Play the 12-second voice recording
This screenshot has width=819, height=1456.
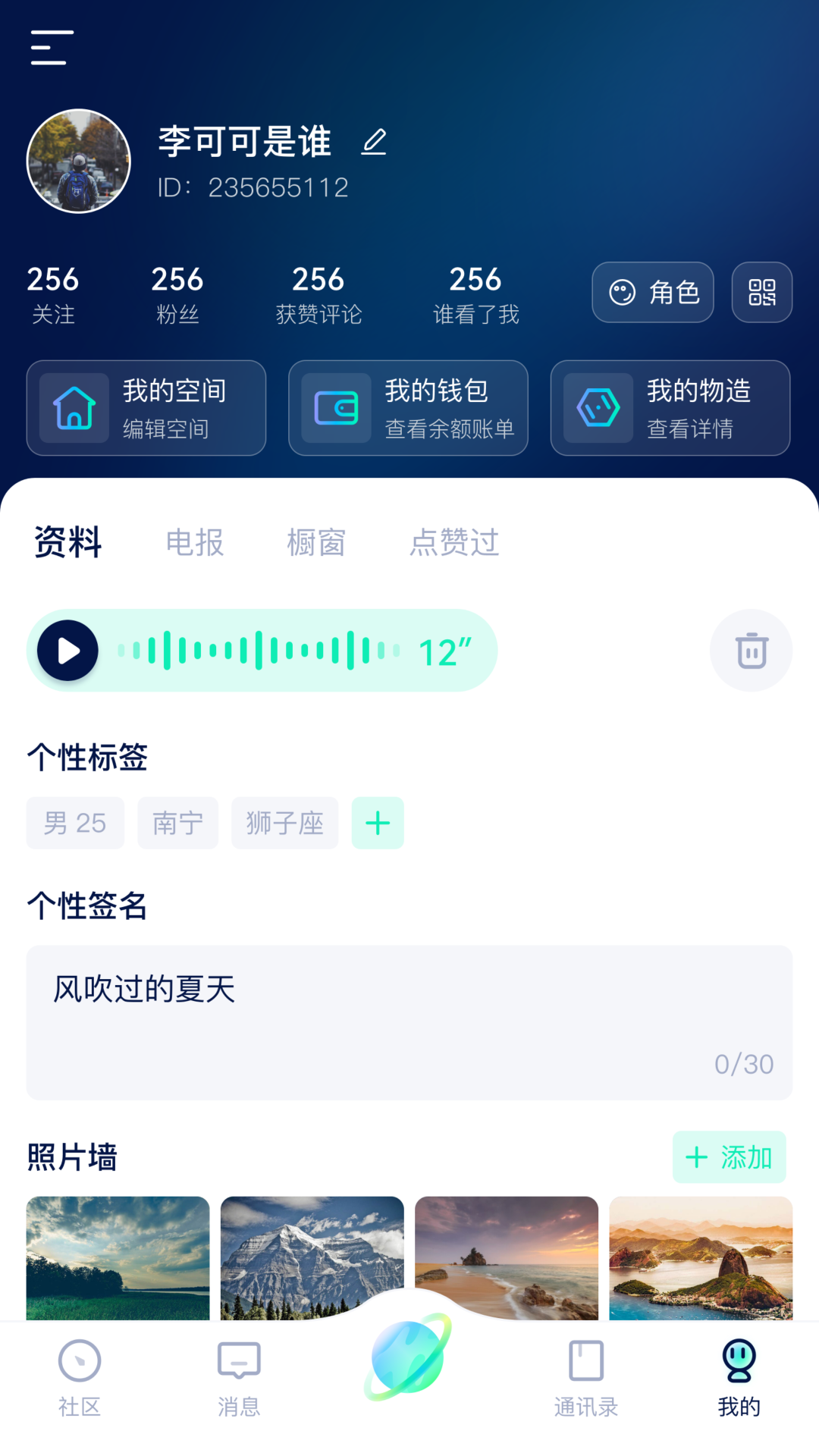pyautogui.click(x=68, y=651)
